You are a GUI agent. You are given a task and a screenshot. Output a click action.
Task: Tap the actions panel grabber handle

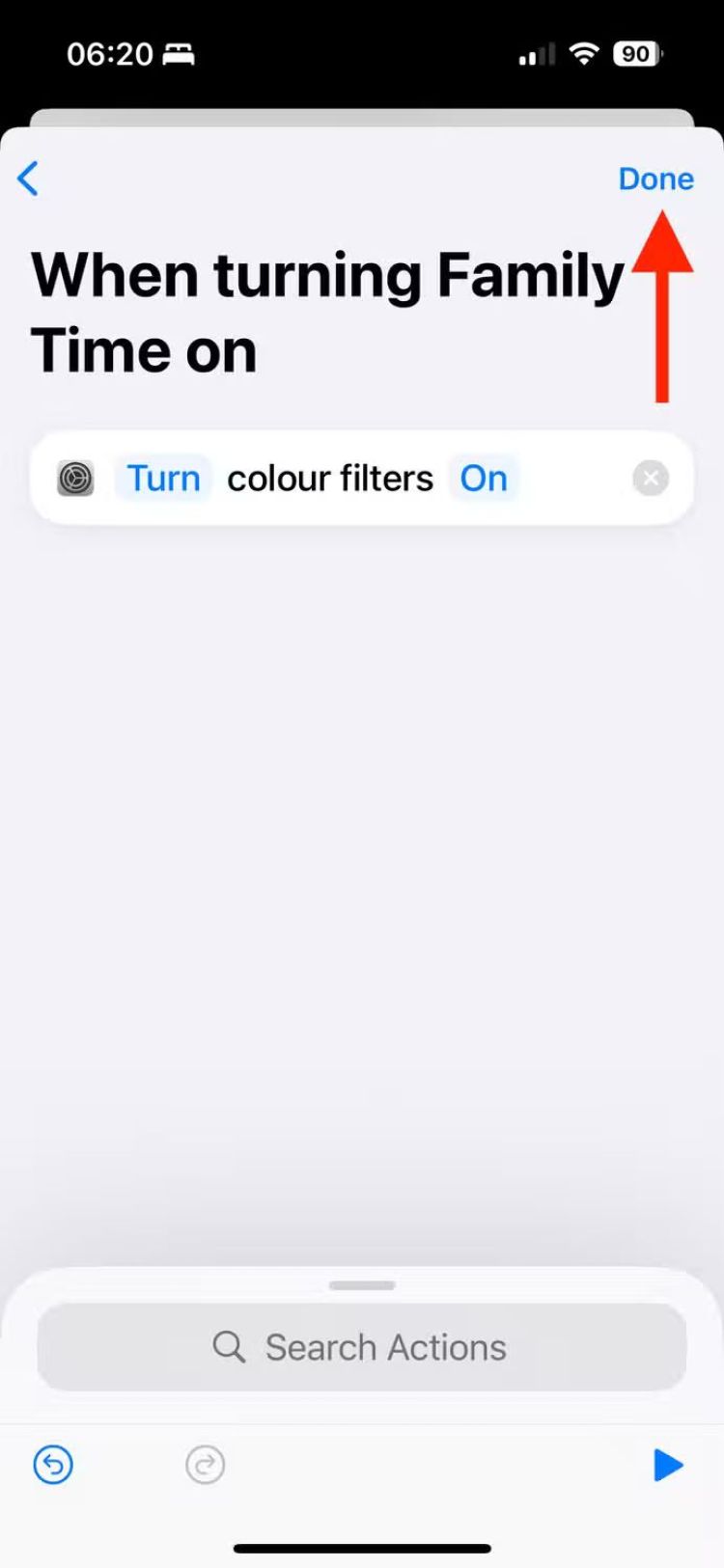(362, 1285)
